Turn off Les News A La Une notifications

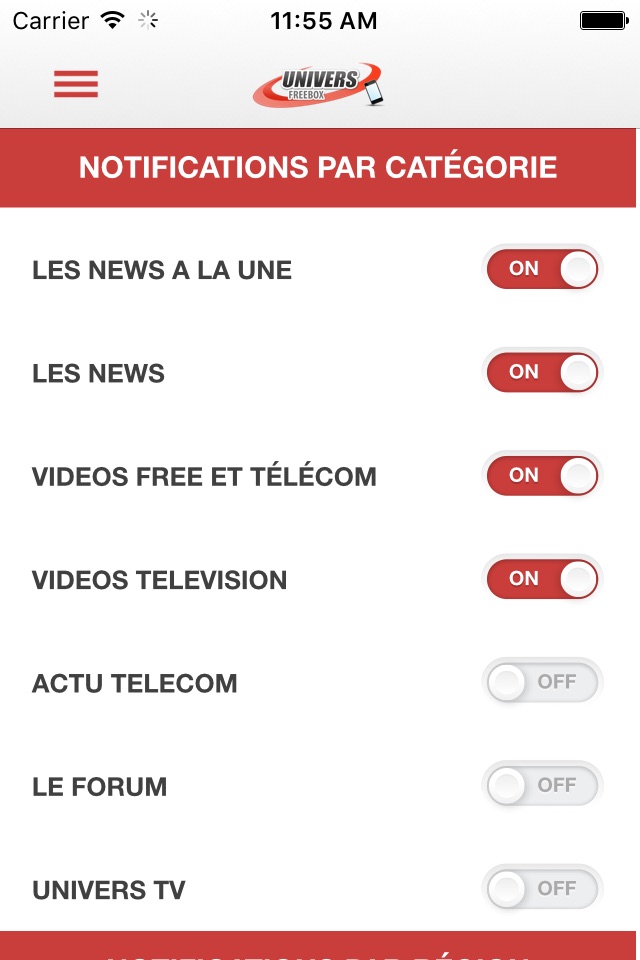pos(542,269)
